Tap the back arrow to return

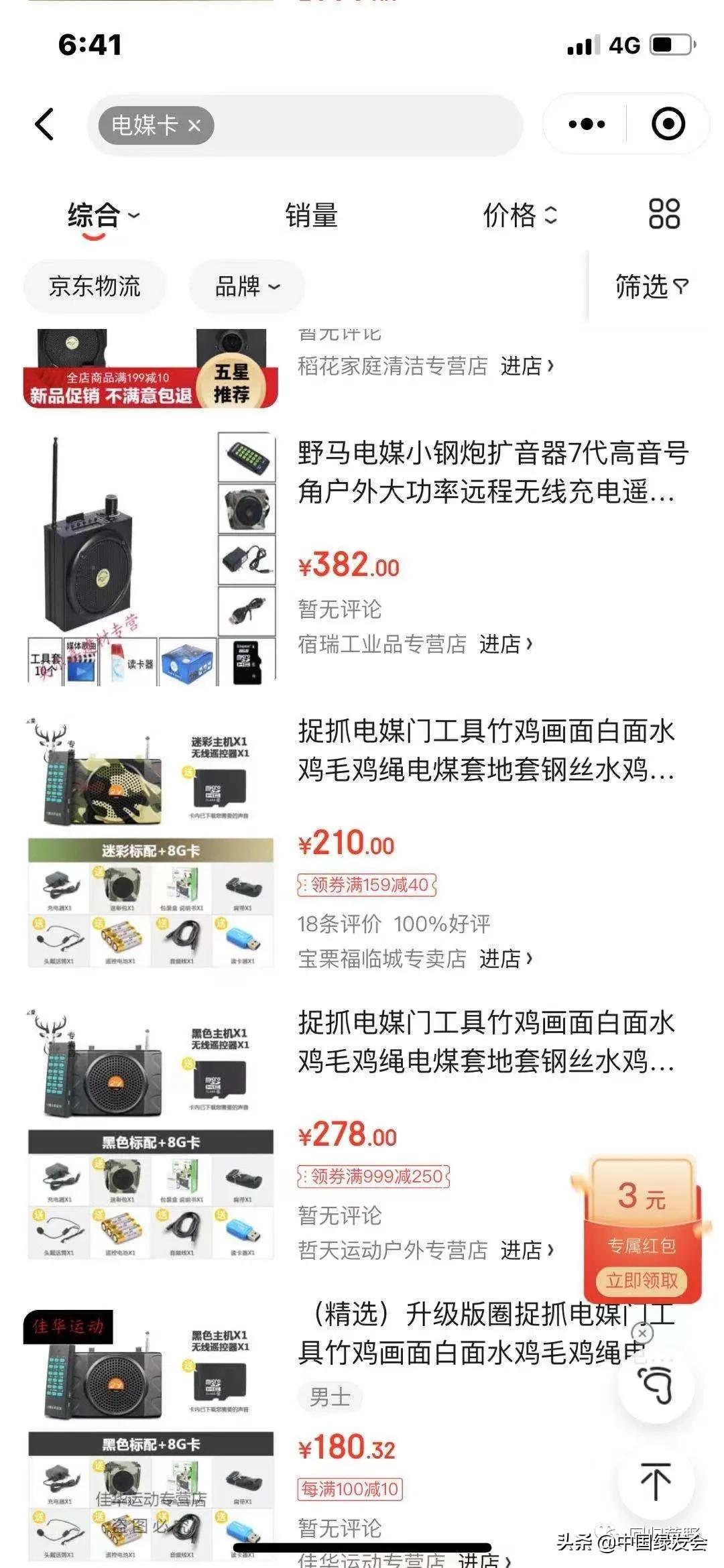(42, 124)
